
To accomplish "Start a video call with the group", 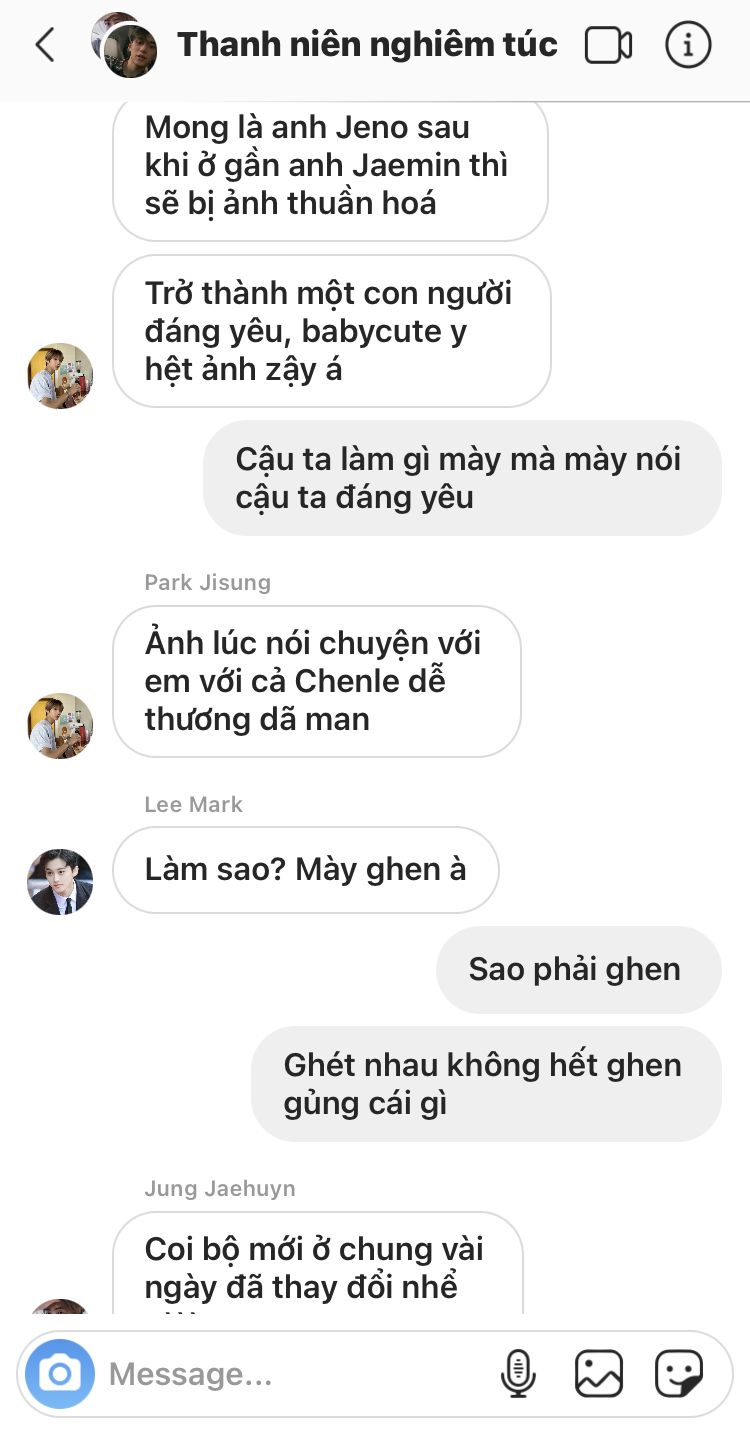I will pyautogui.click(x=608, y=46).
